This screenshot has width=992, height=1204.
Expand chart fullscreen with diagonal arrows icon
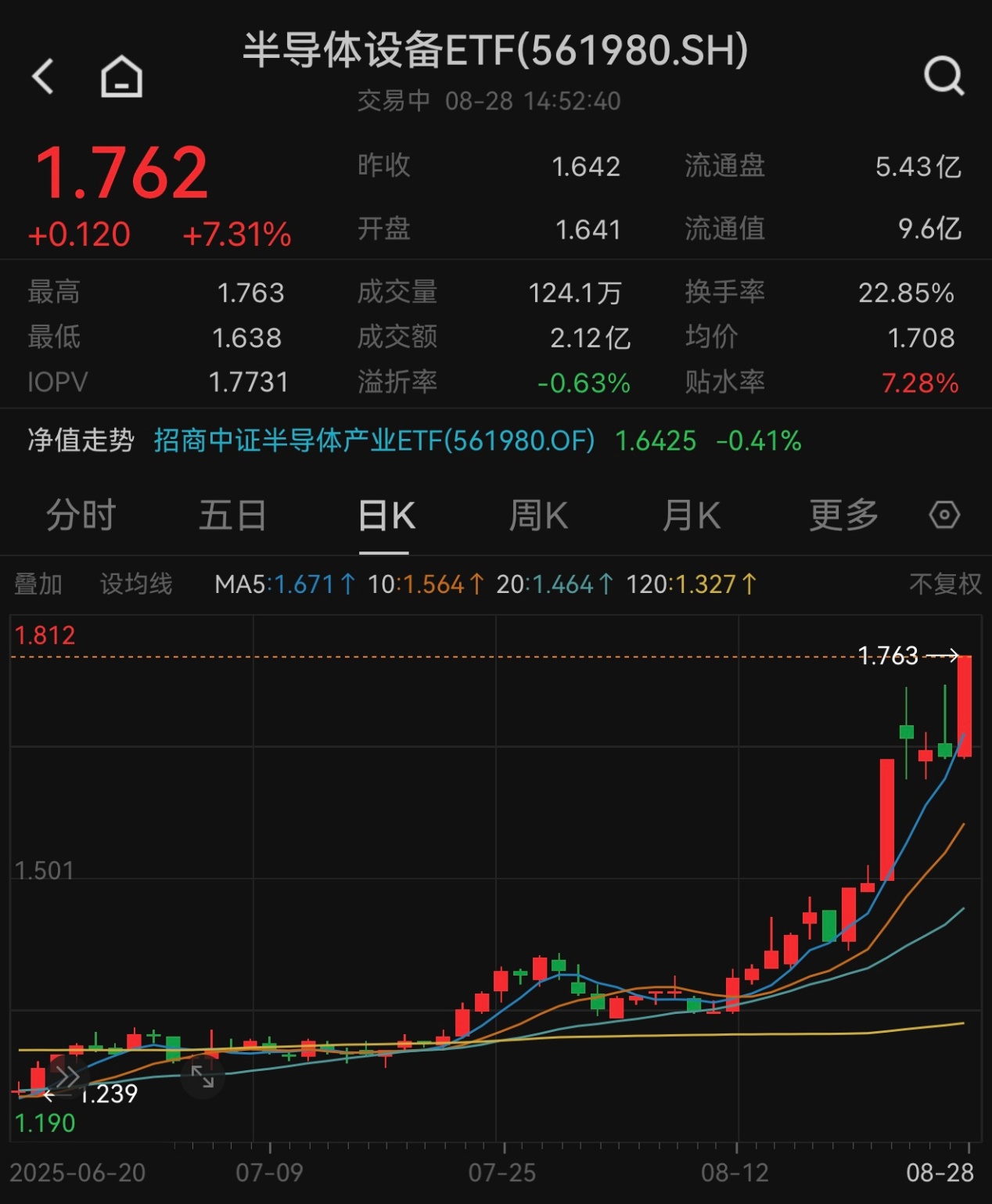click(202, 1075)
